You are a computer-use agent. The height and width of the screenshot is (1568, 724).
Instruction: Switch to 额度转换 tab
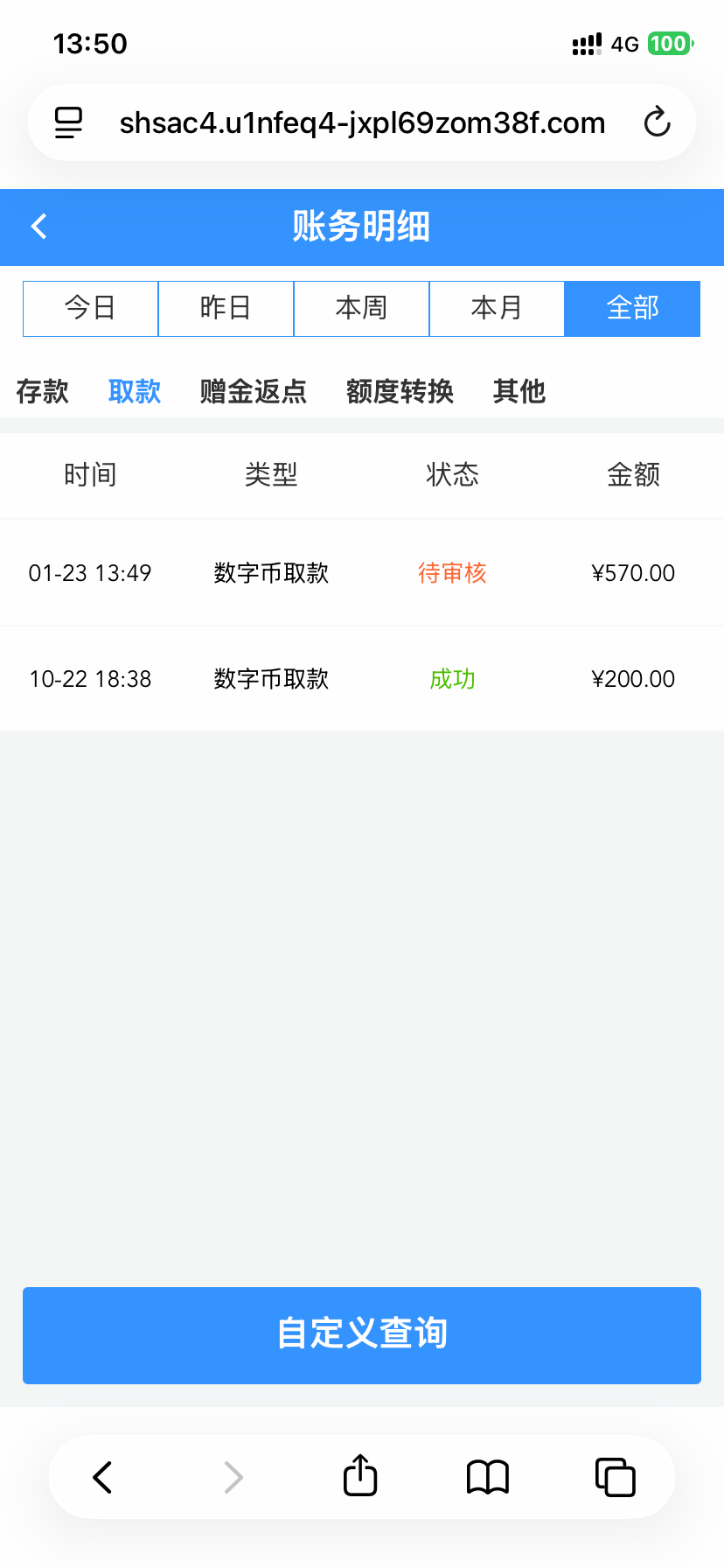(400, 391)
